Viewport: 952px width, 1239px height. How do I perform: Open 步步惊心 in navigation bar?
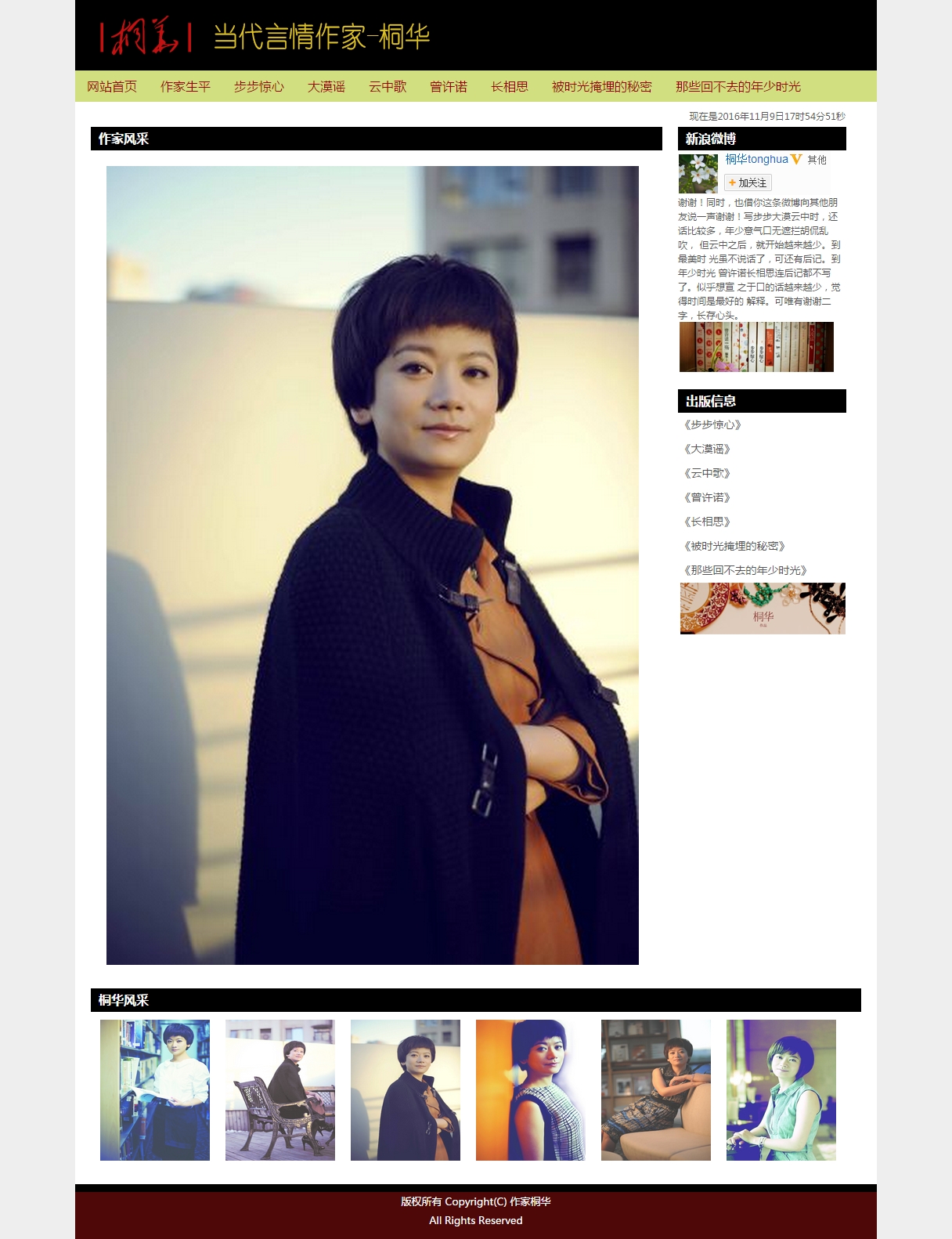(259, 87)
